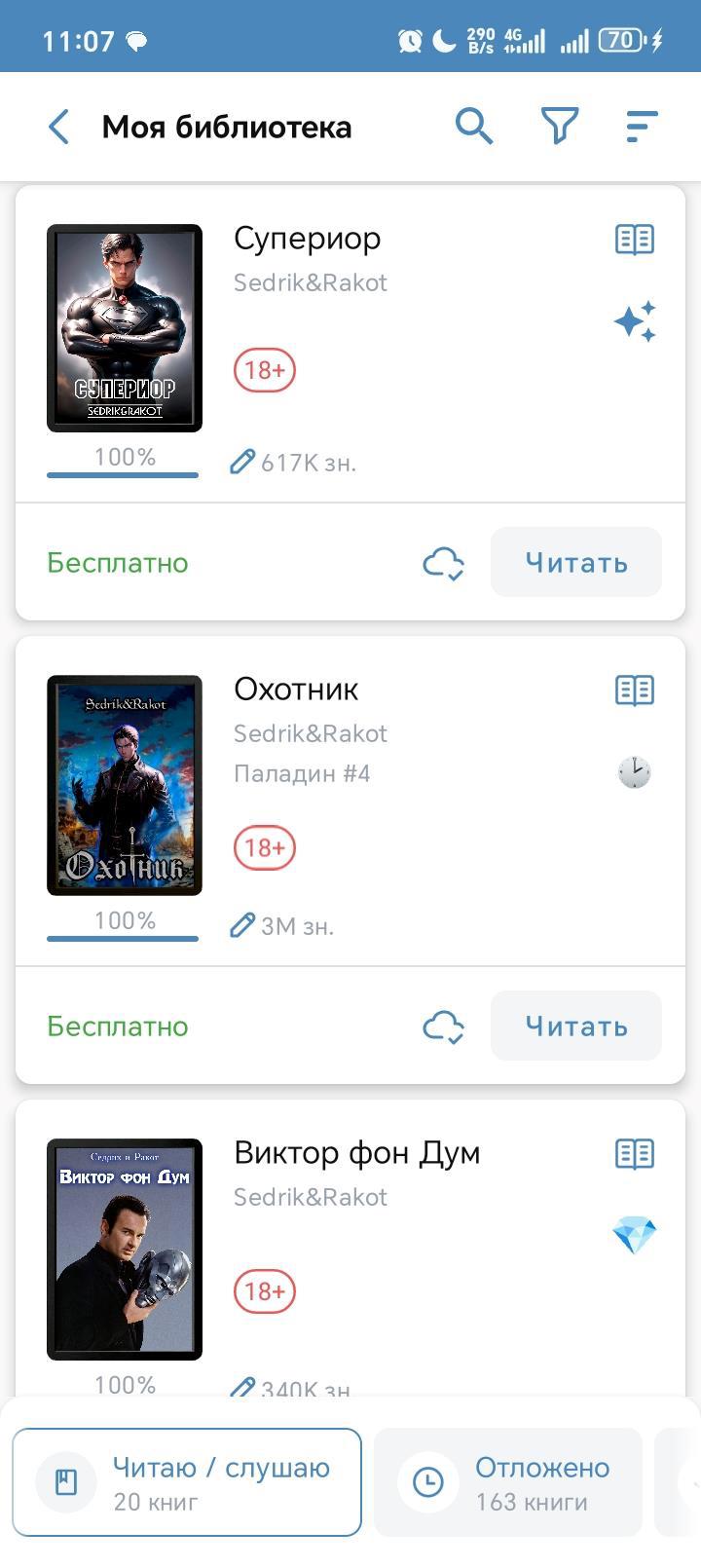The height and width of the screenshot is (1568, 701).
Task: Open the sort menu
Action: 641,127
